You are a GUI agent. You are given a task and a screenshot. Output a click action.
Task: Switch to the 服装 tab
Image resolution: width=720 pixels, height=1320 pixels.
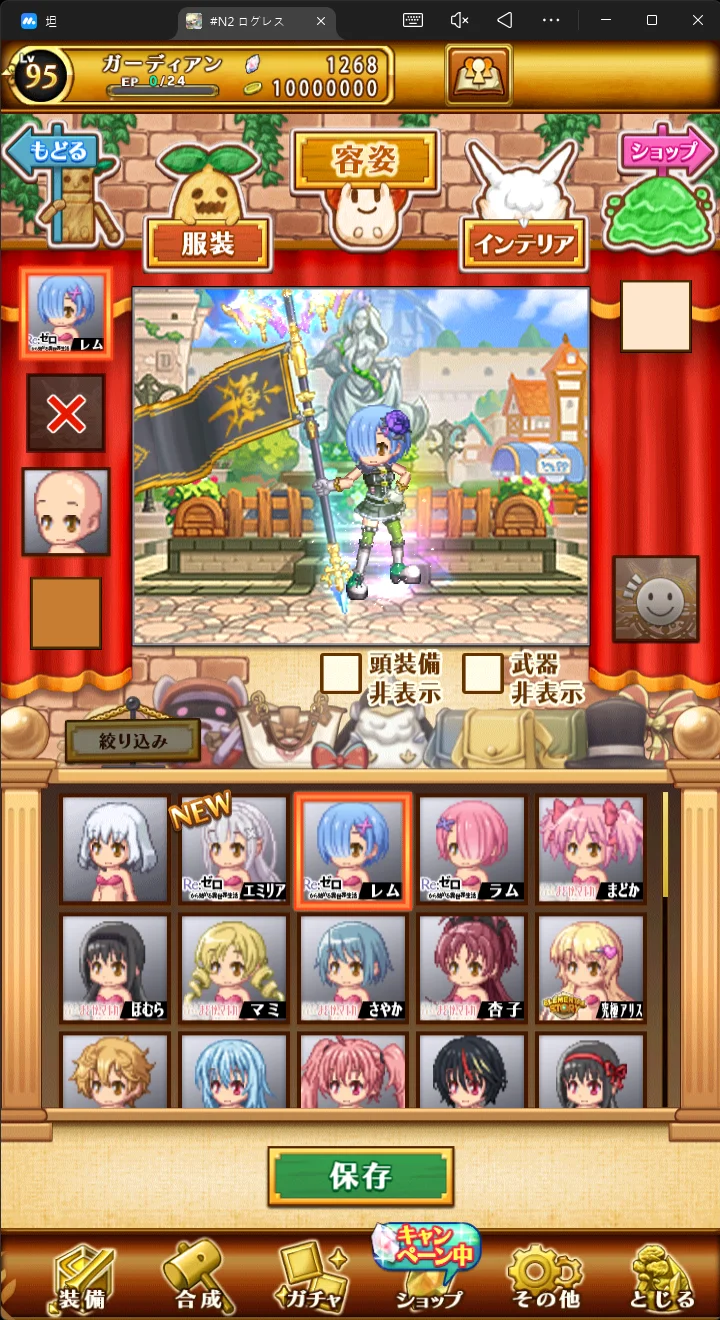(x=208, y=244)
